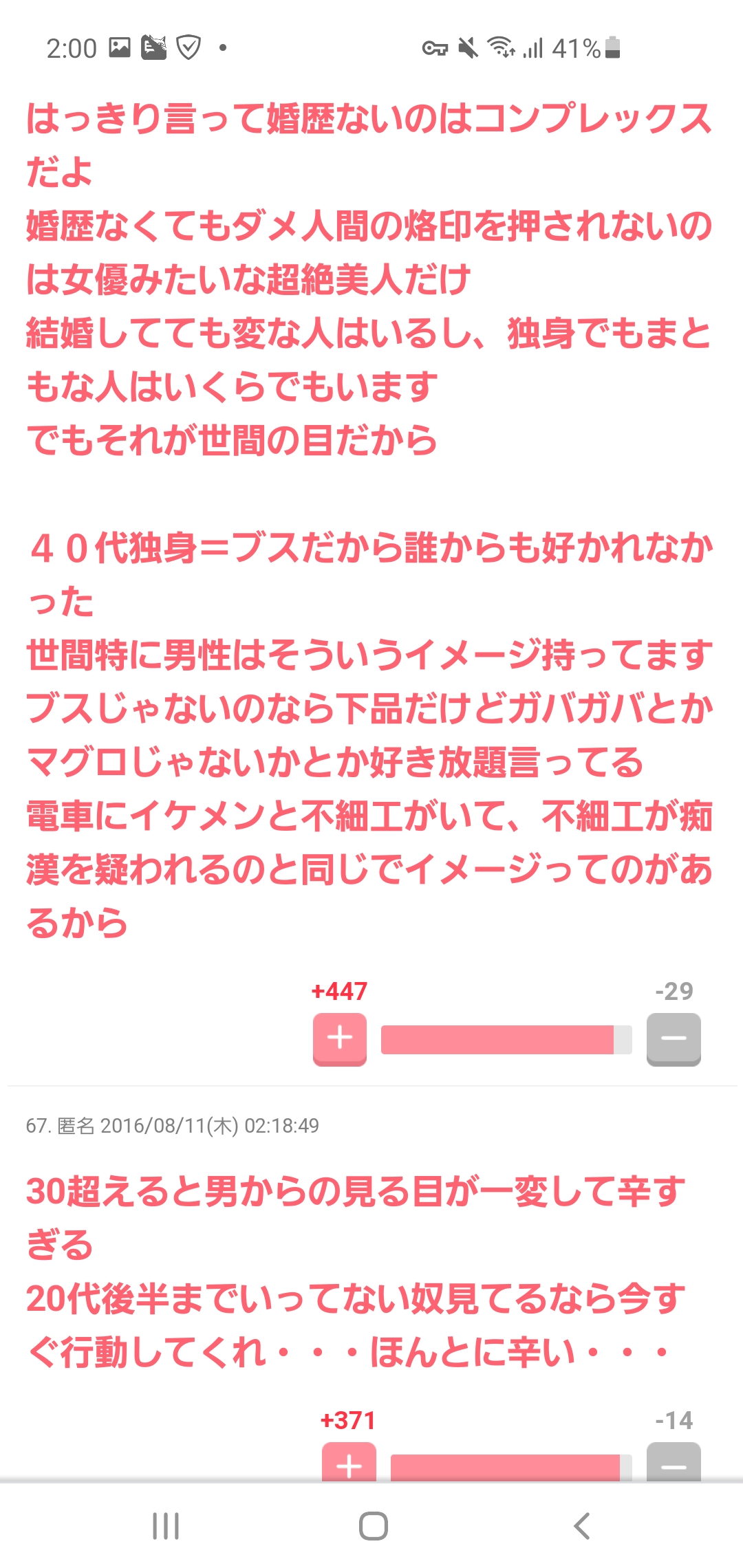
Task: Open the recent apps overview
Action: tap(166, 1525)
